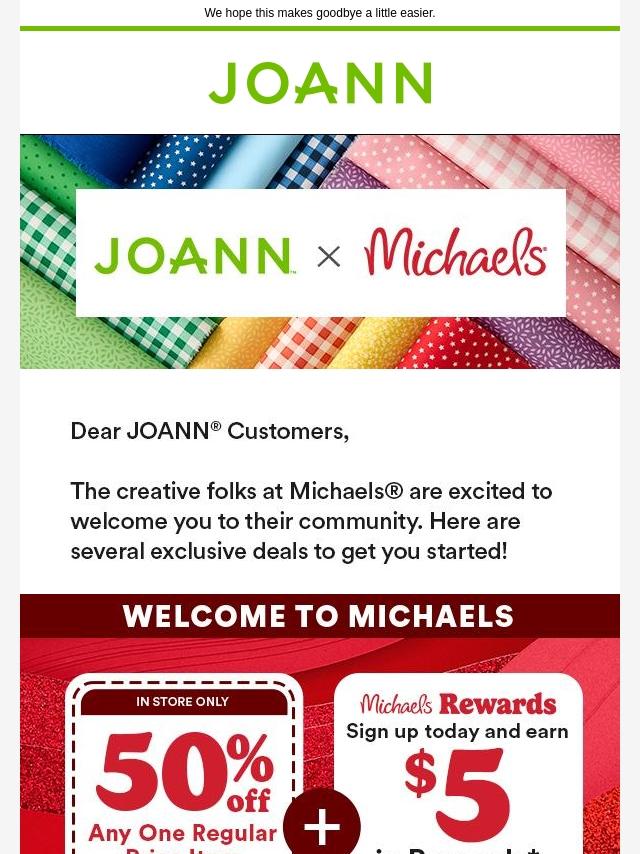Viewport: 640px width, 854px height.
Task: Open the 50% off in-store coupon
Action: pos(184,770)
